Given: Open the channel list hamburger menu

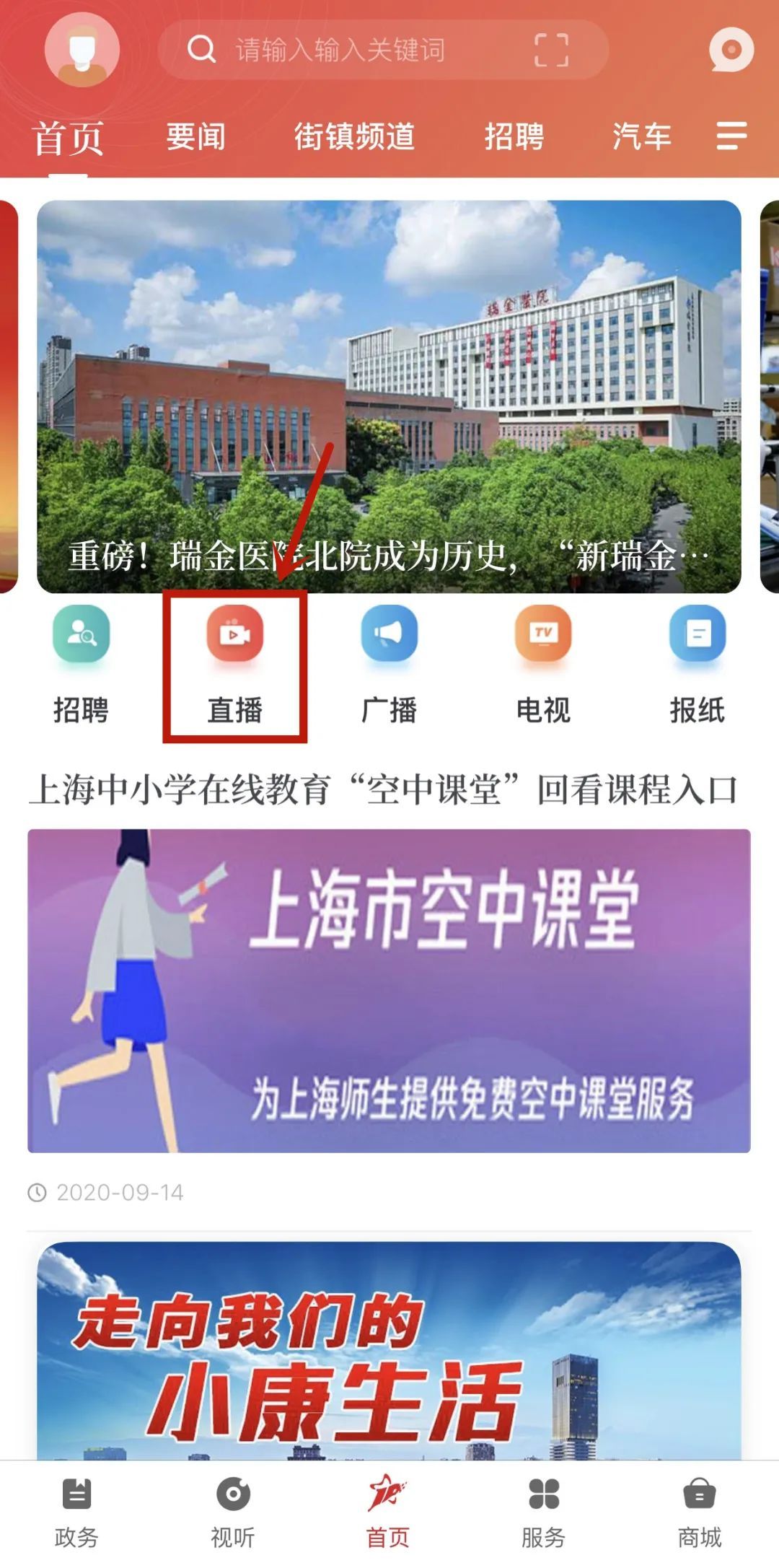Looking at the screenshot, I should (731, 136).
